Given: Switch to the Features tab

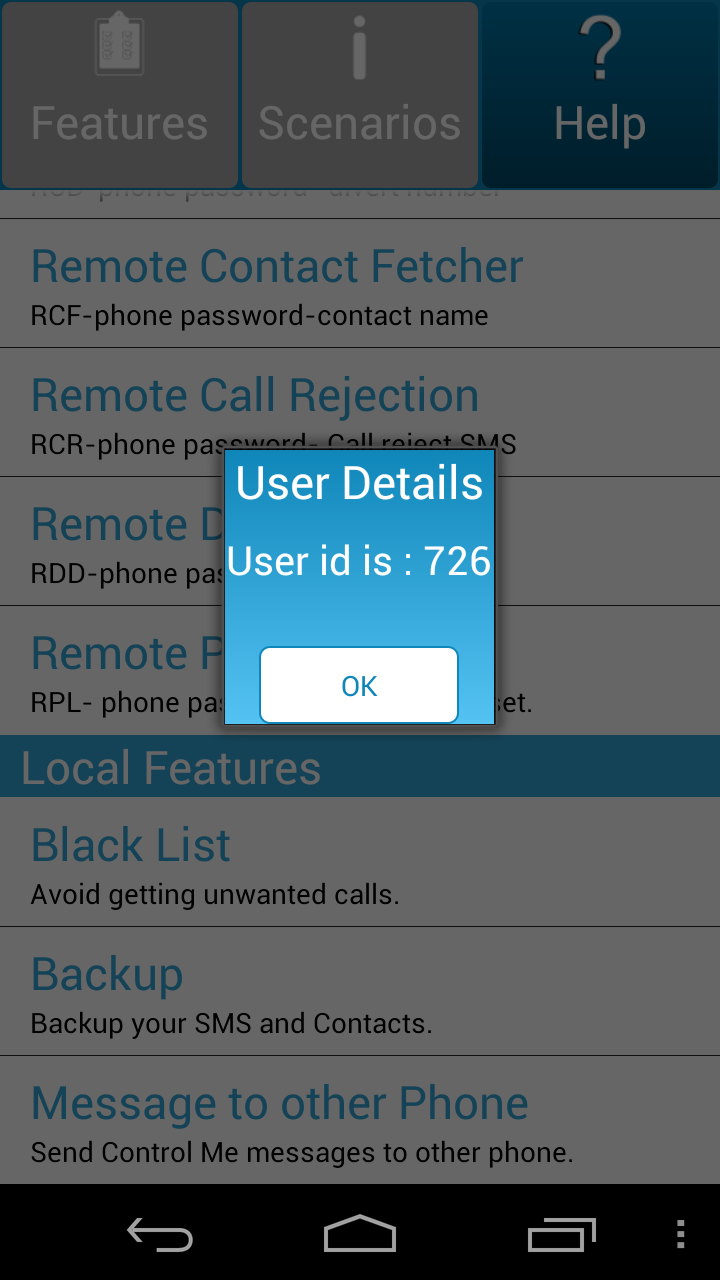Looking at the screenshot, I should click(x=119, y=95).
